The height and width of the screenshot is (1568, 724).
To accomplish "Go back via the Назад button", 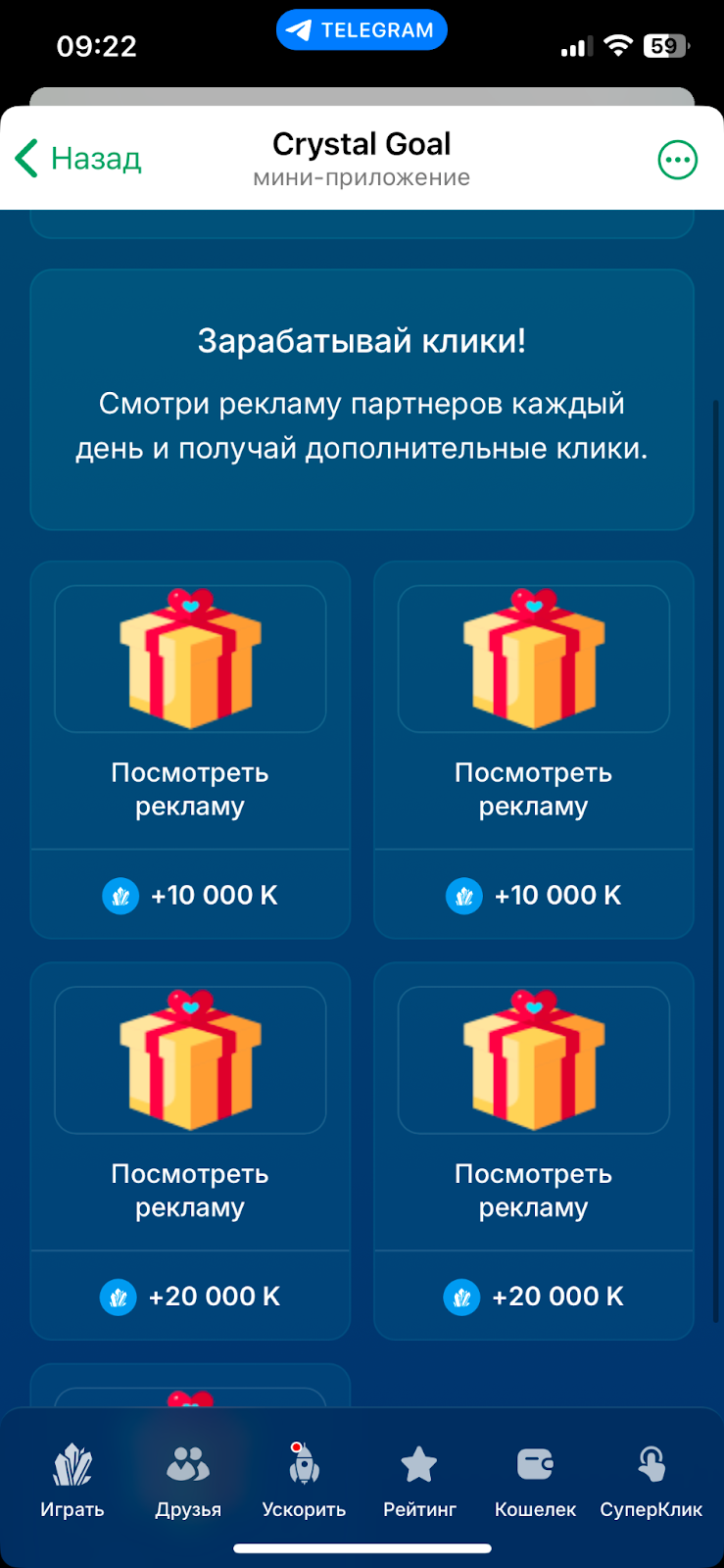I will [x=79, y=159].
